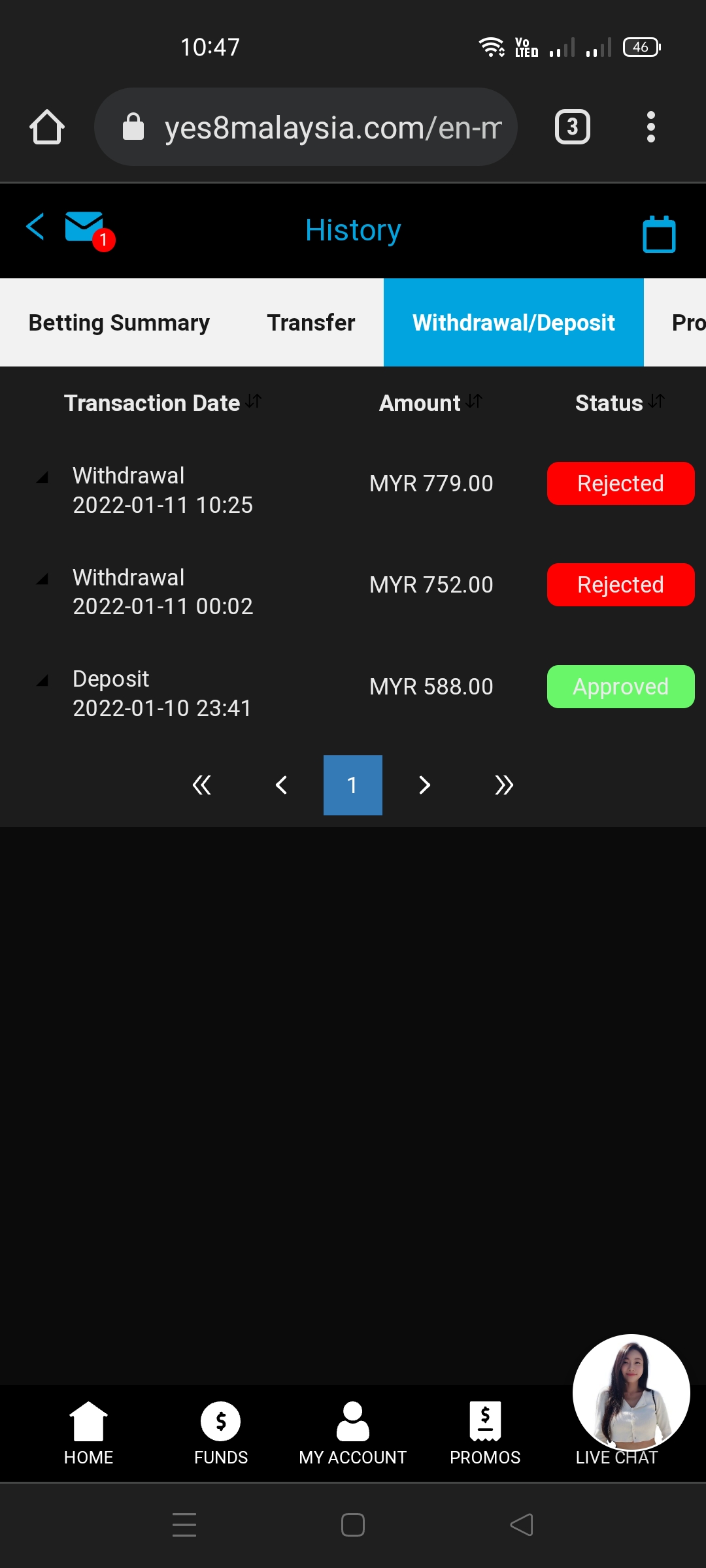
Task: Sort transactions by Amount
Action: (430, 403)
